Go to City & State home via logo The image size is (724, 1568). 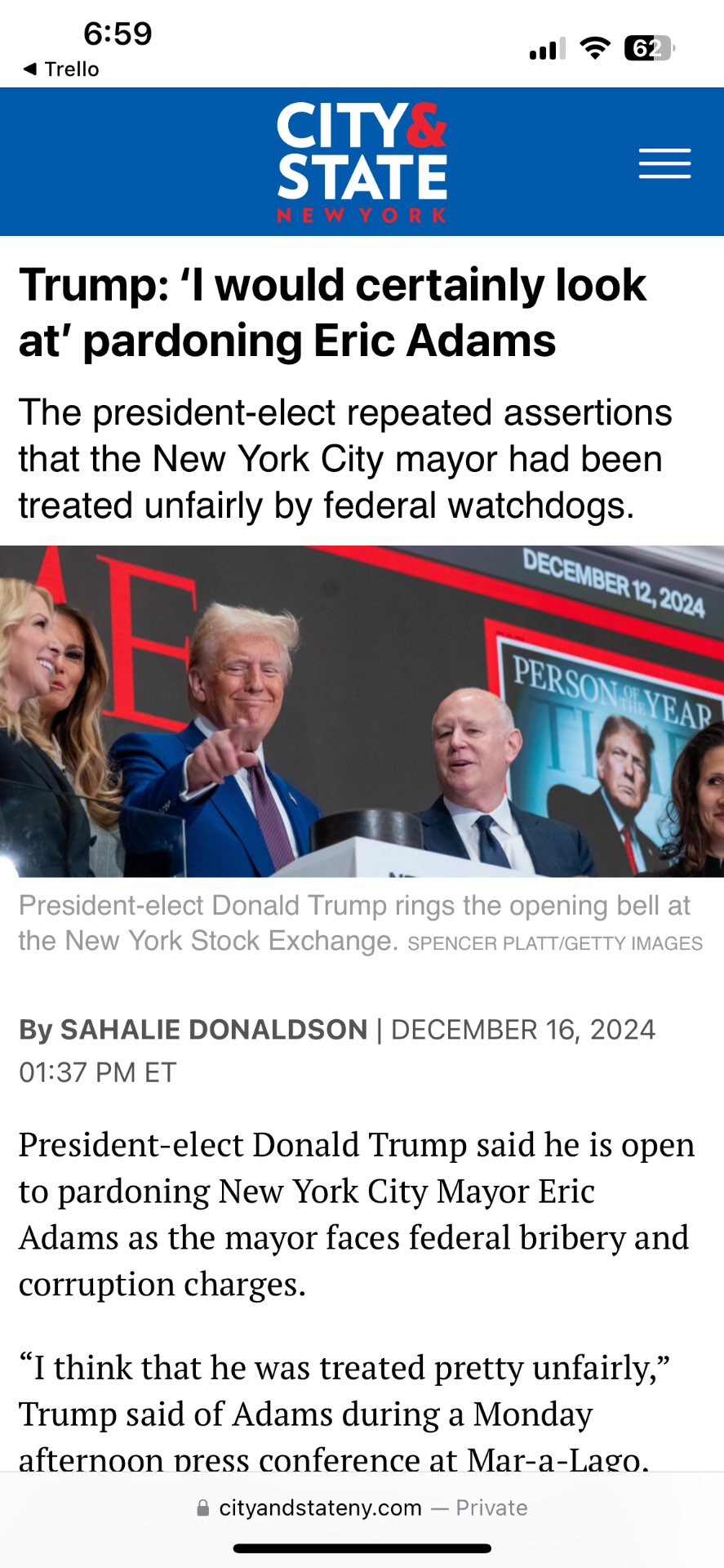point(362,162)
